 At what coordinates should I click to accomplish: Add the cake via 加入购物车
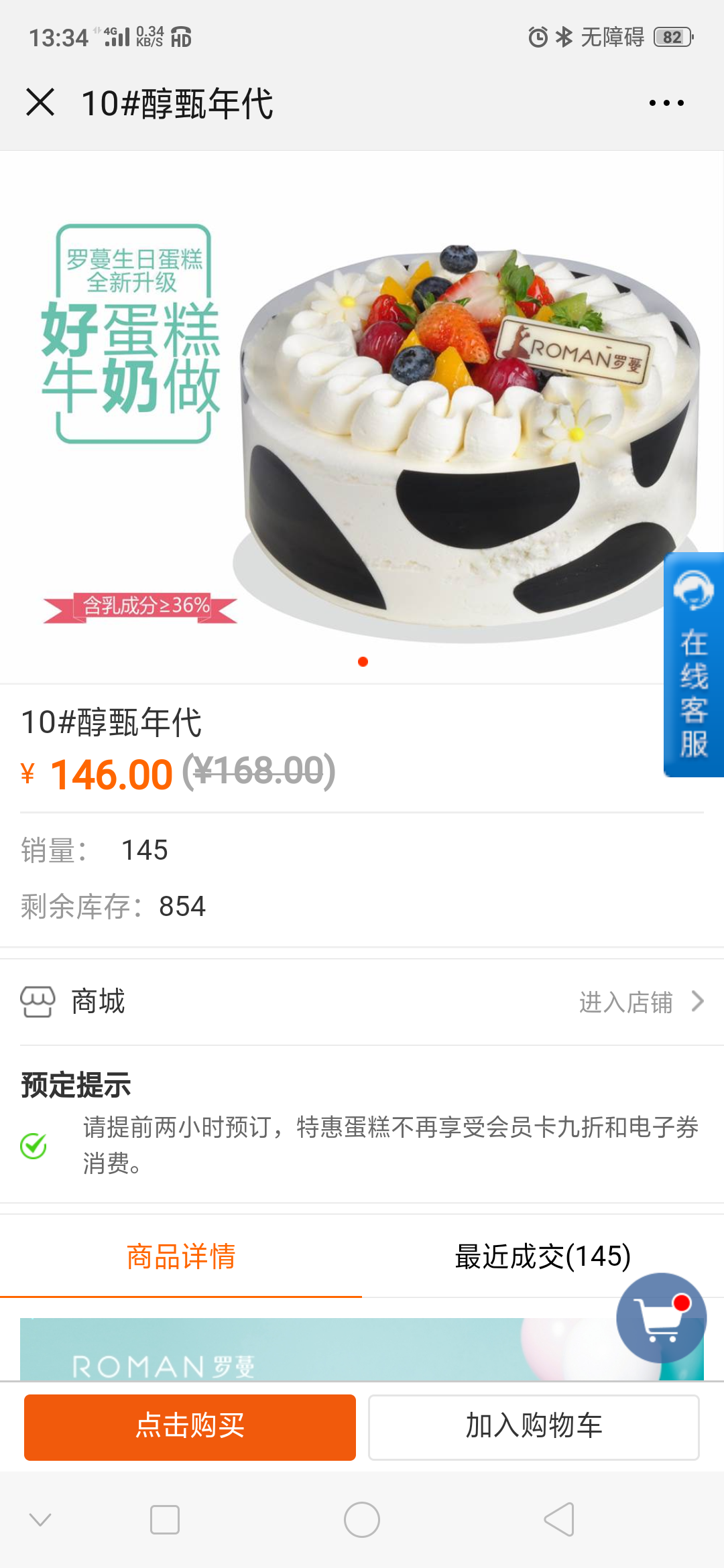point(534,1427)
